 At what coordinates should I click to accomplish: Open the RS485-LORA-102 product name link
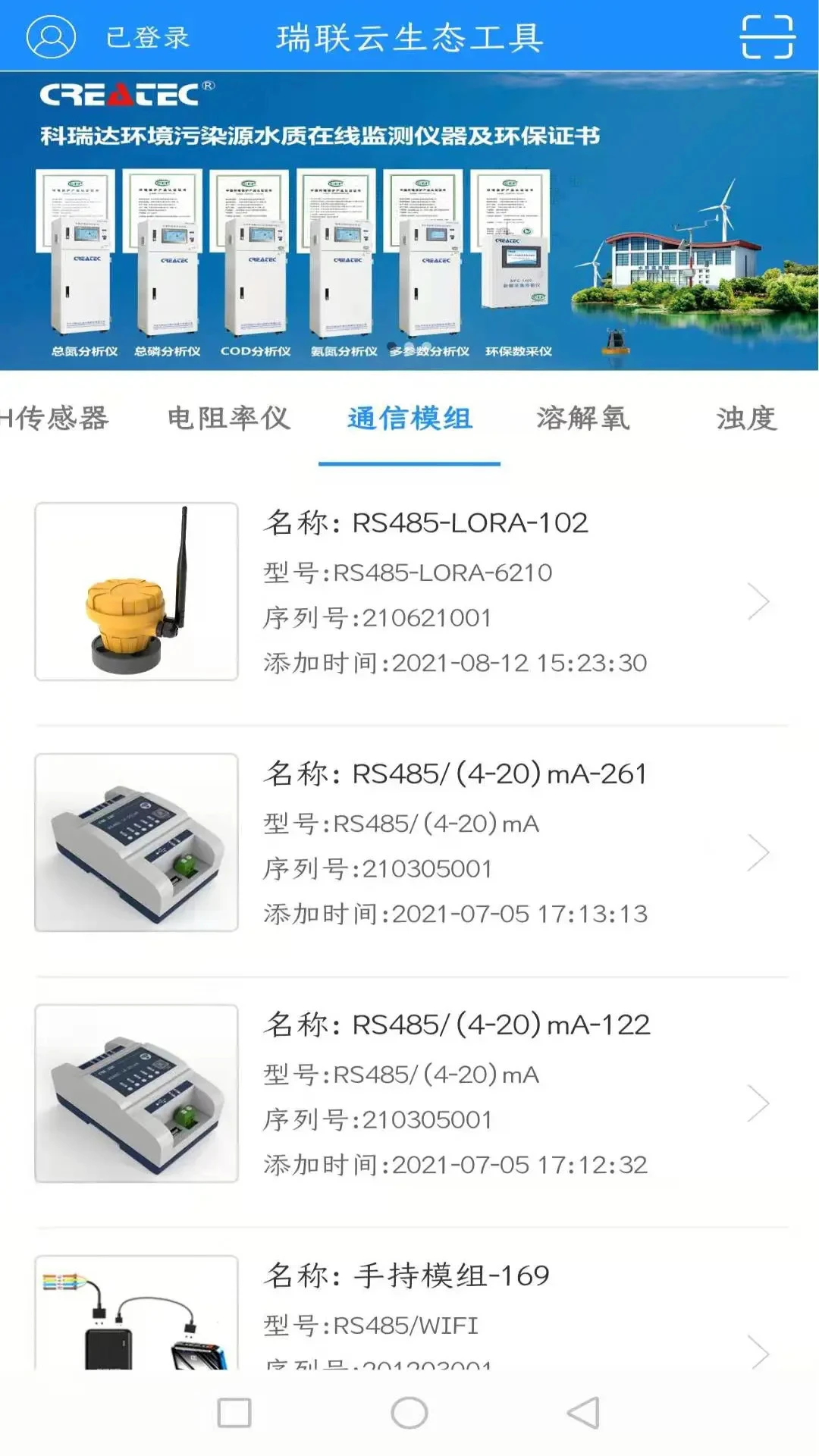[x=425, y=523]
